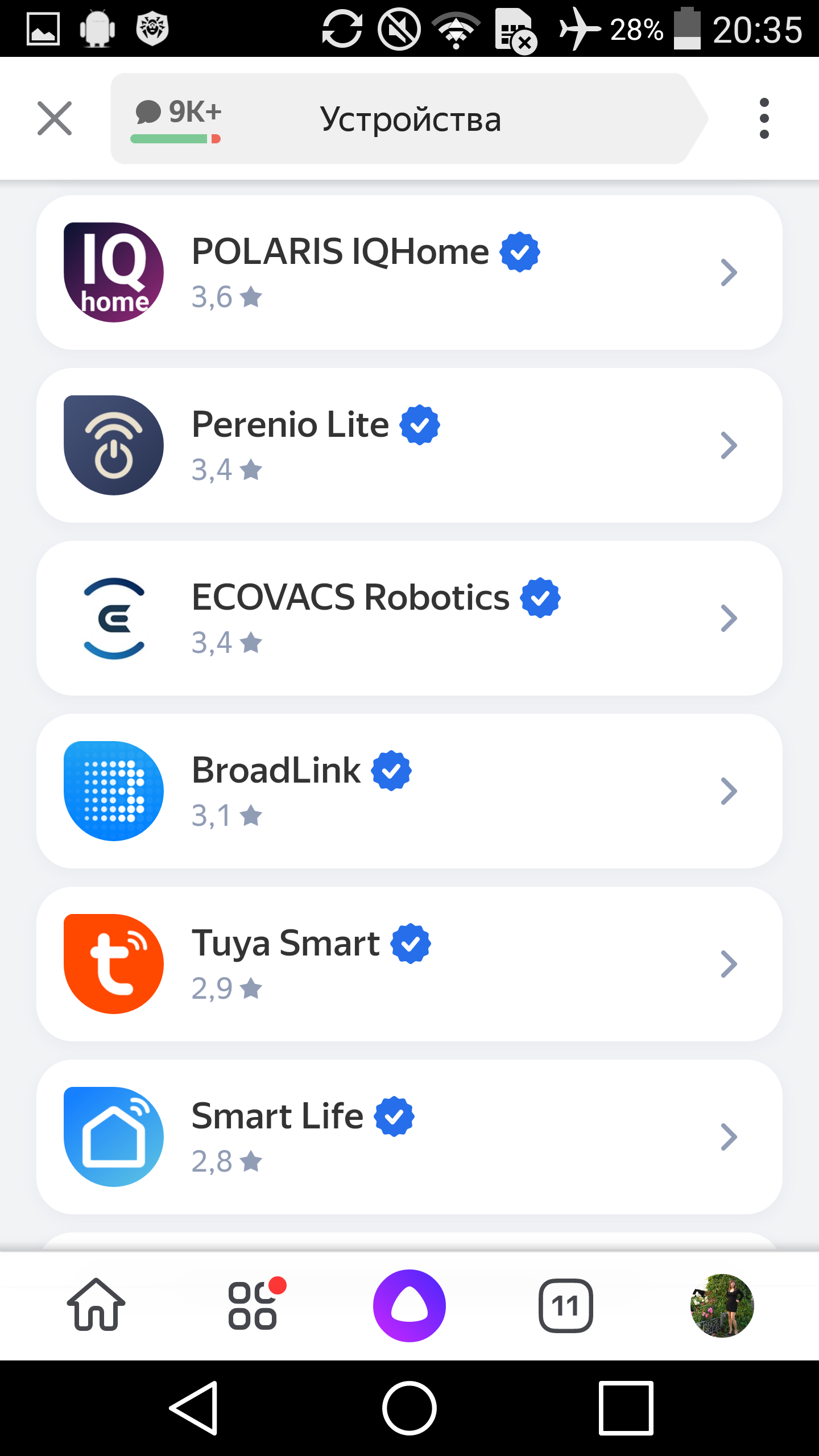Open POLARIS IQHome provider
The image size is (819, 1456).
coord(409,272)
